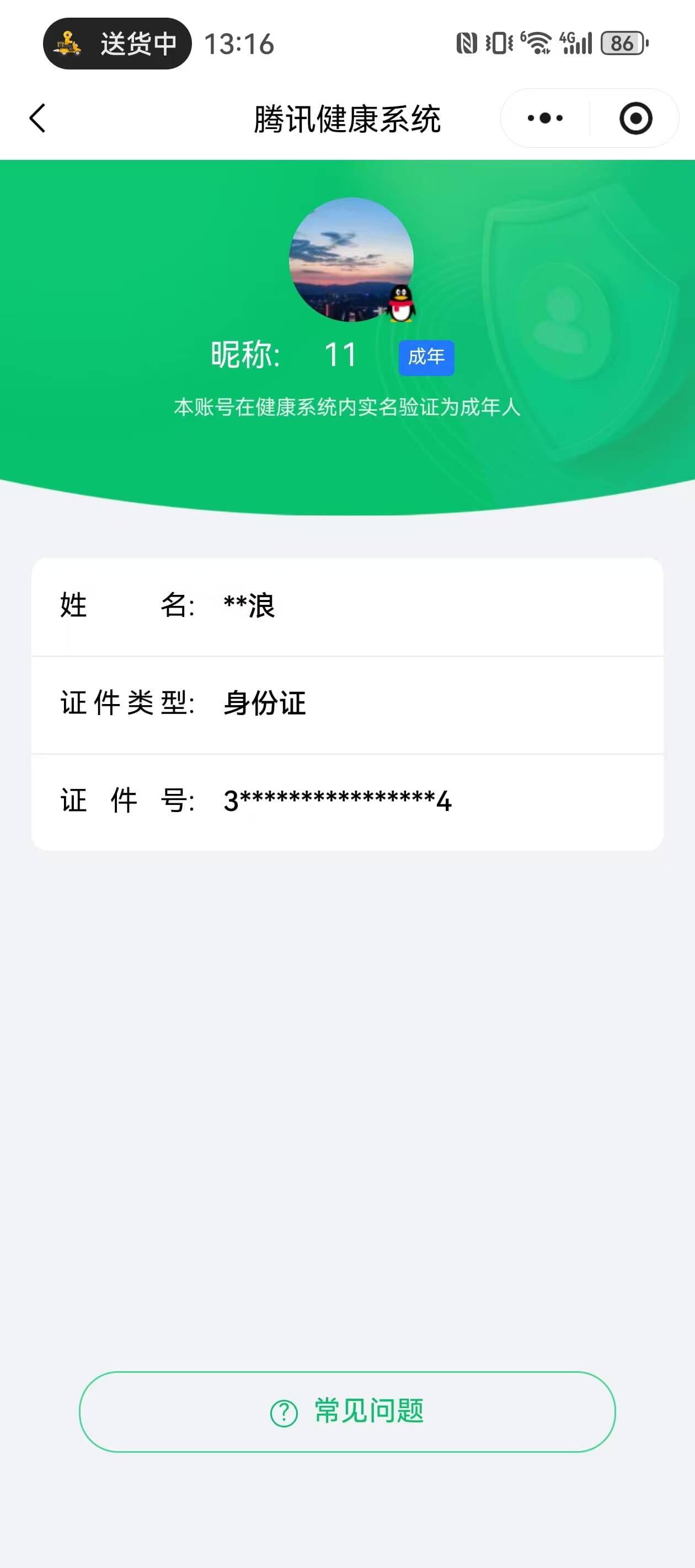Viewport: 695px width, 1568px height.
Task: Select the 腾讯健康系统 title text
Action: pos(347,118)
